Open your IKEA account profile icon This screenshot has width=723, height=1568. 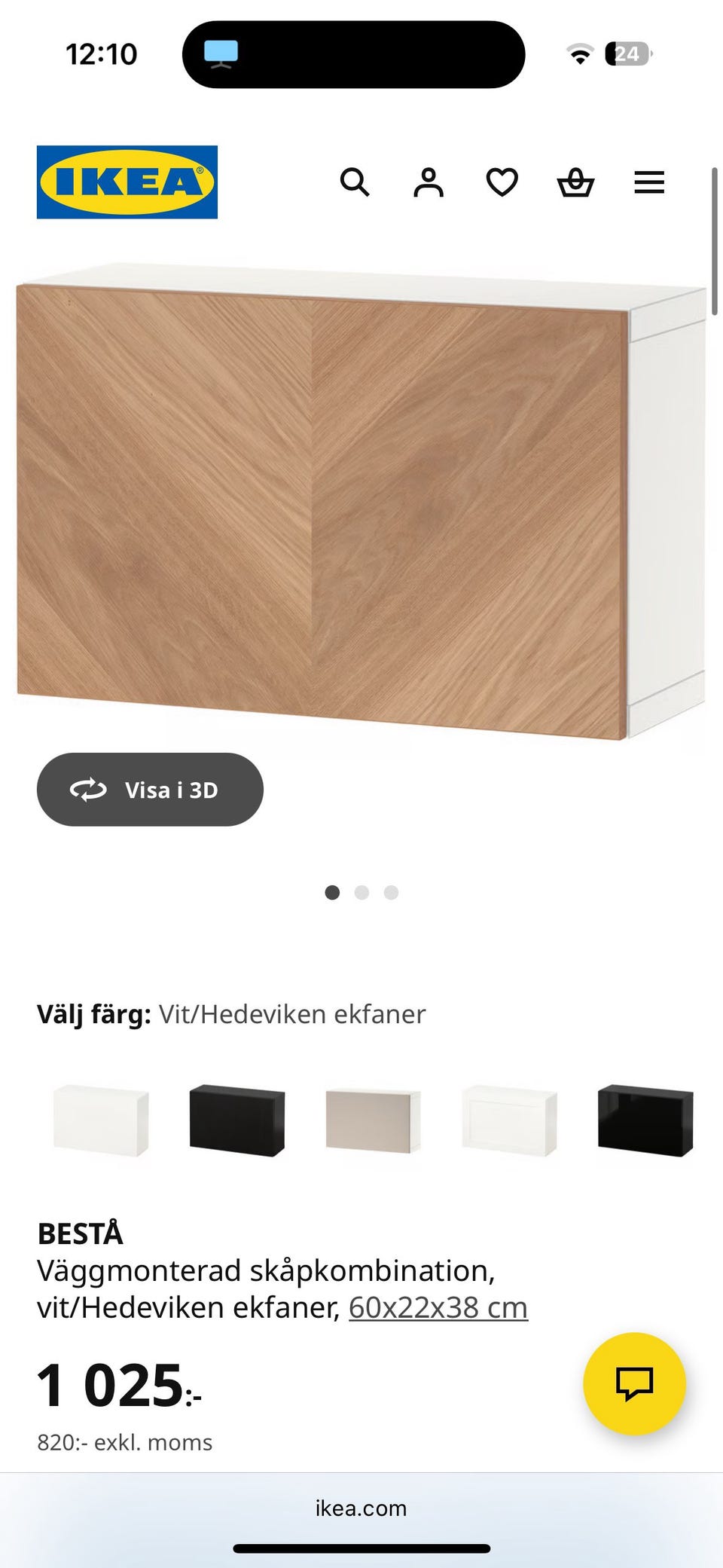point(428,183)
